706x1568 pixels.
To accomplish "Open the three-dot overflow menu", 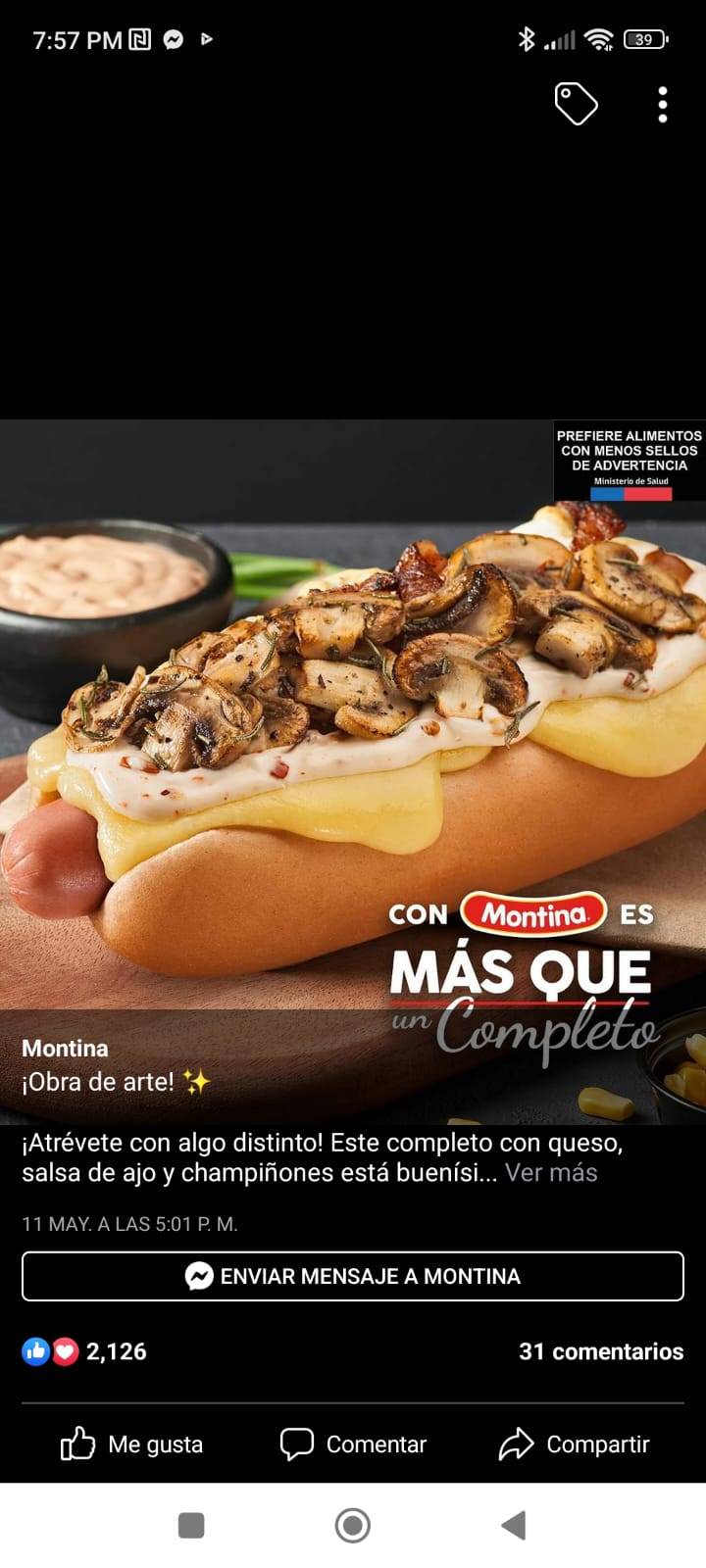I will pos(663,104).
